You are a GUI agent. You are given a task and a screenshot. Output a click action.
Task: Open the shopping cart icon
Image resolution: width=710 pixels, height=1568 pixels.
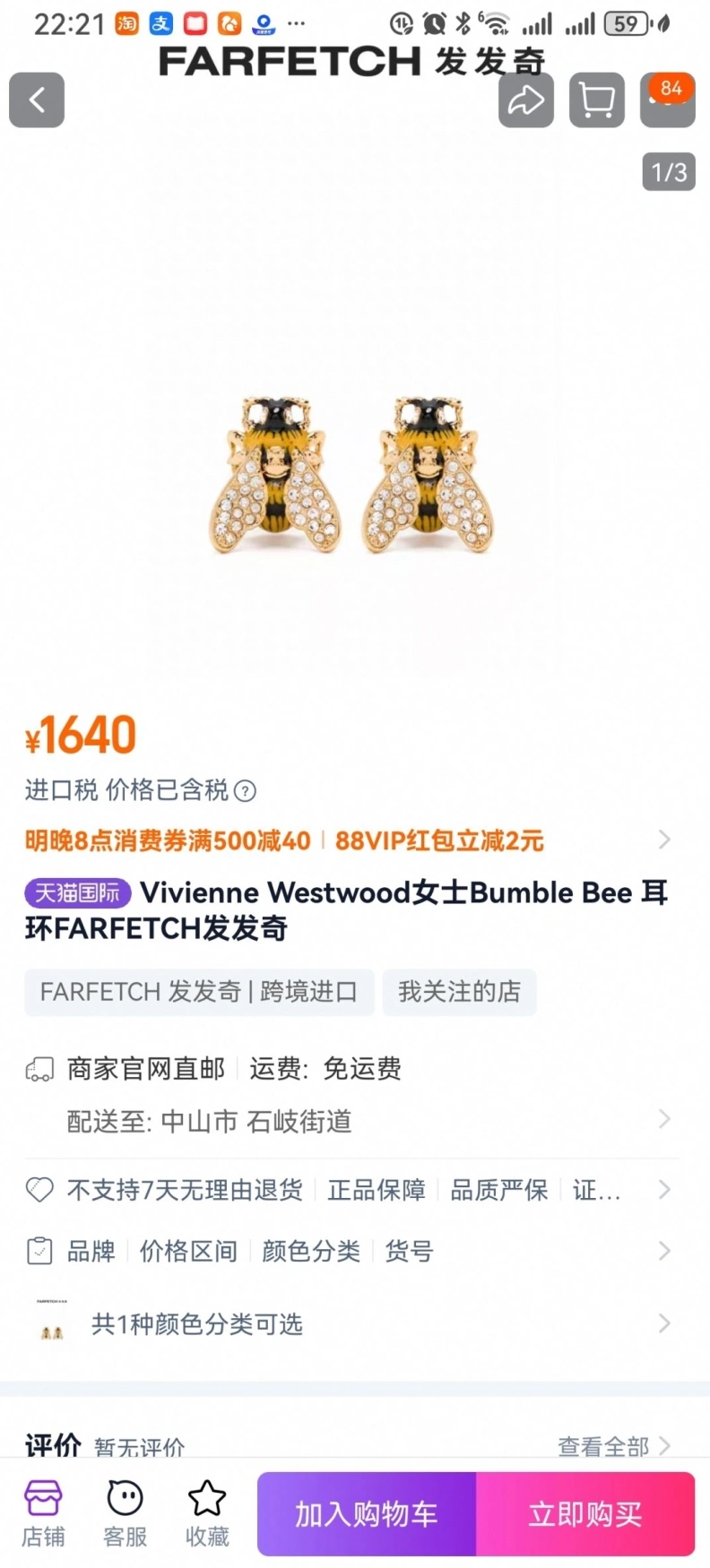(597, 99)
